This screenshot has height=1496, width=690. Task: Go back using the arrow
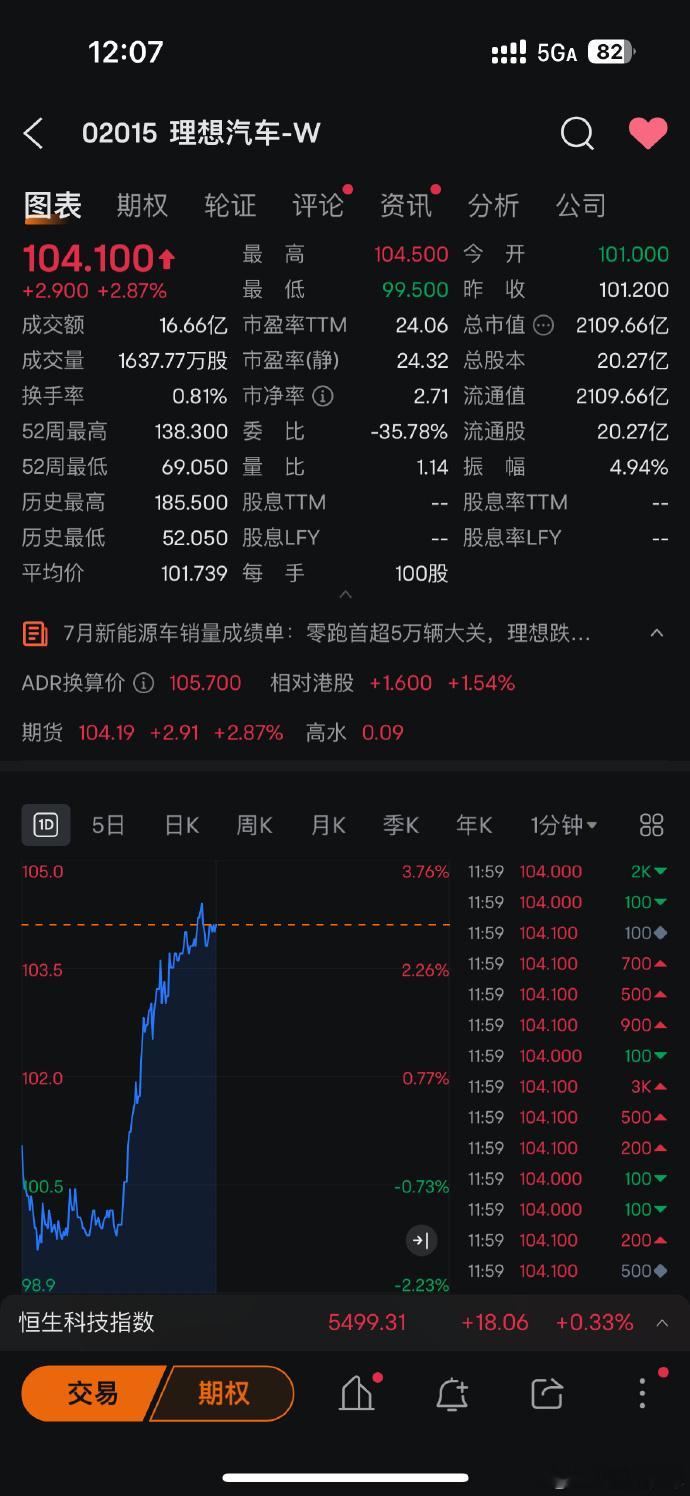[x=33, y=133]
